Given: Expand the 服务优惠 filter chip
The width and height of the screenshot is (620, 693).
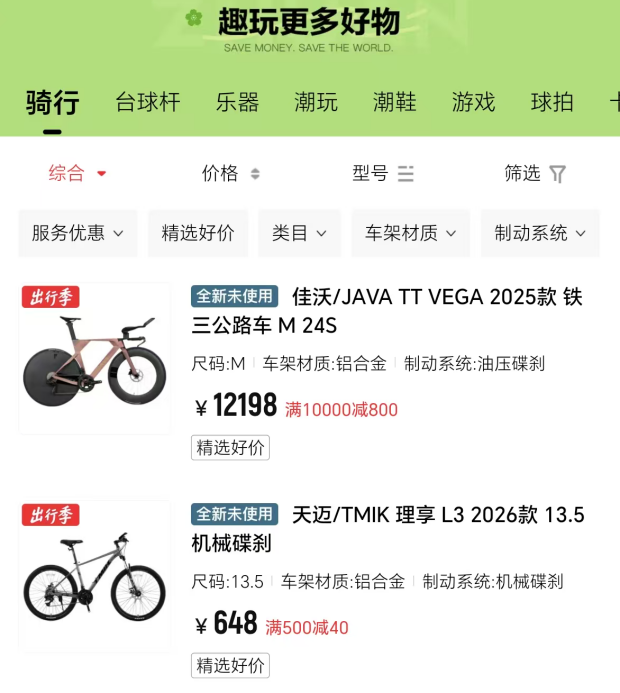Looking at the screenshot, I should click(78, 233).
